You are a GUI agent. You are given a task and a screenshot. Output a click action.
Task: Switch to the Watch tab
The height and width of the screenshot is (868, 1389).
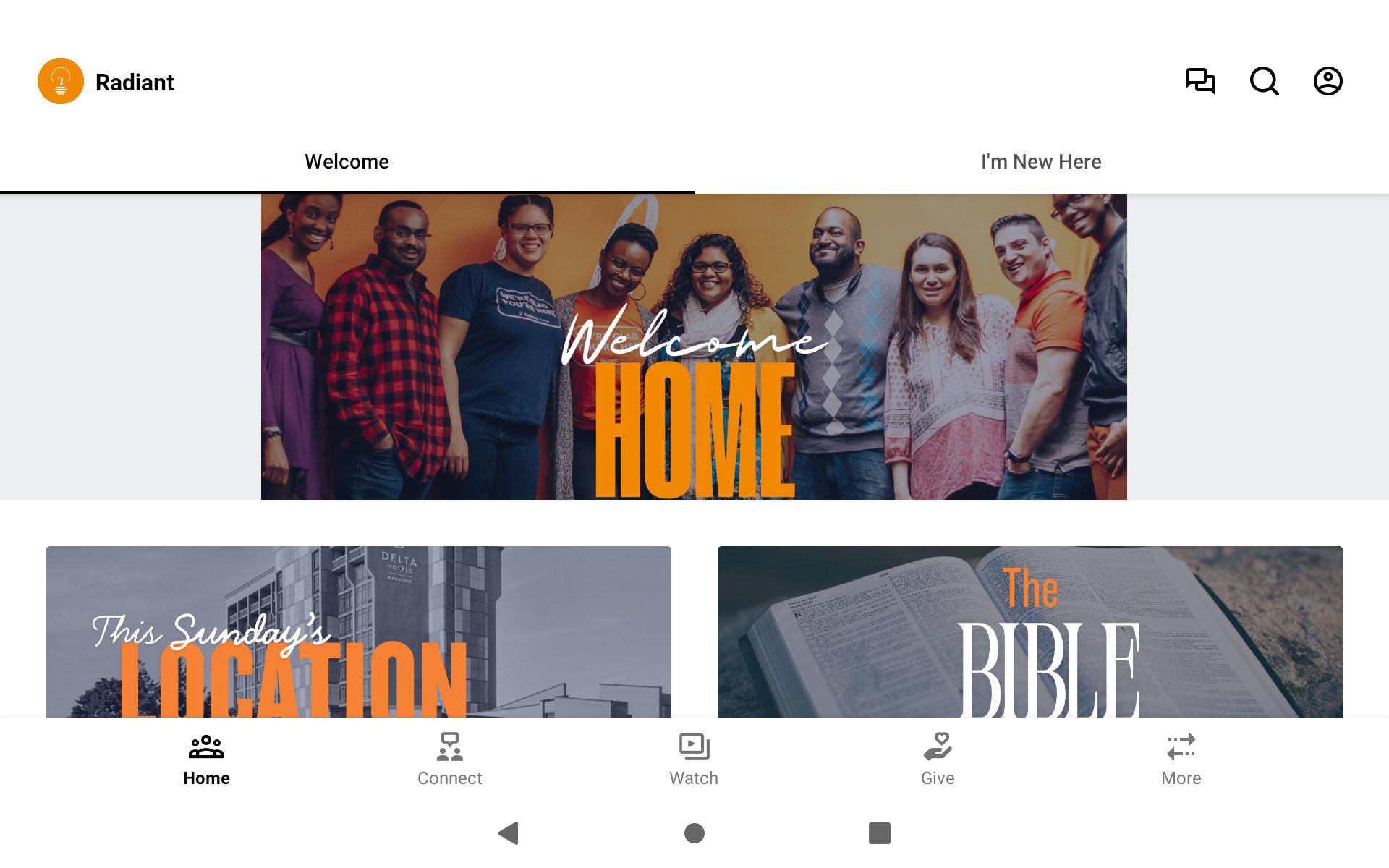point(693,759)
